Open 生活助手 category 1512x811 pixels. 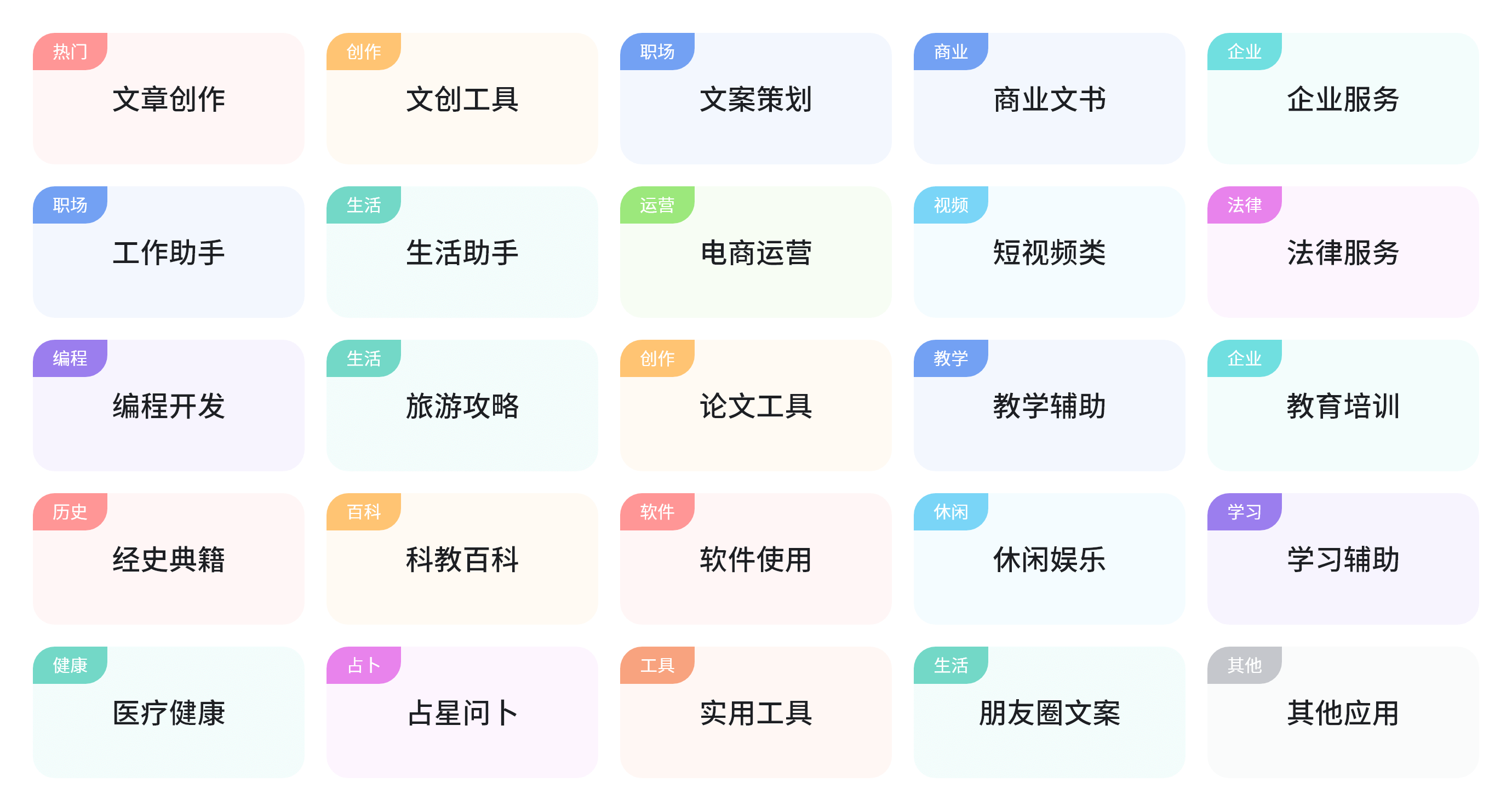click(462, 253)
